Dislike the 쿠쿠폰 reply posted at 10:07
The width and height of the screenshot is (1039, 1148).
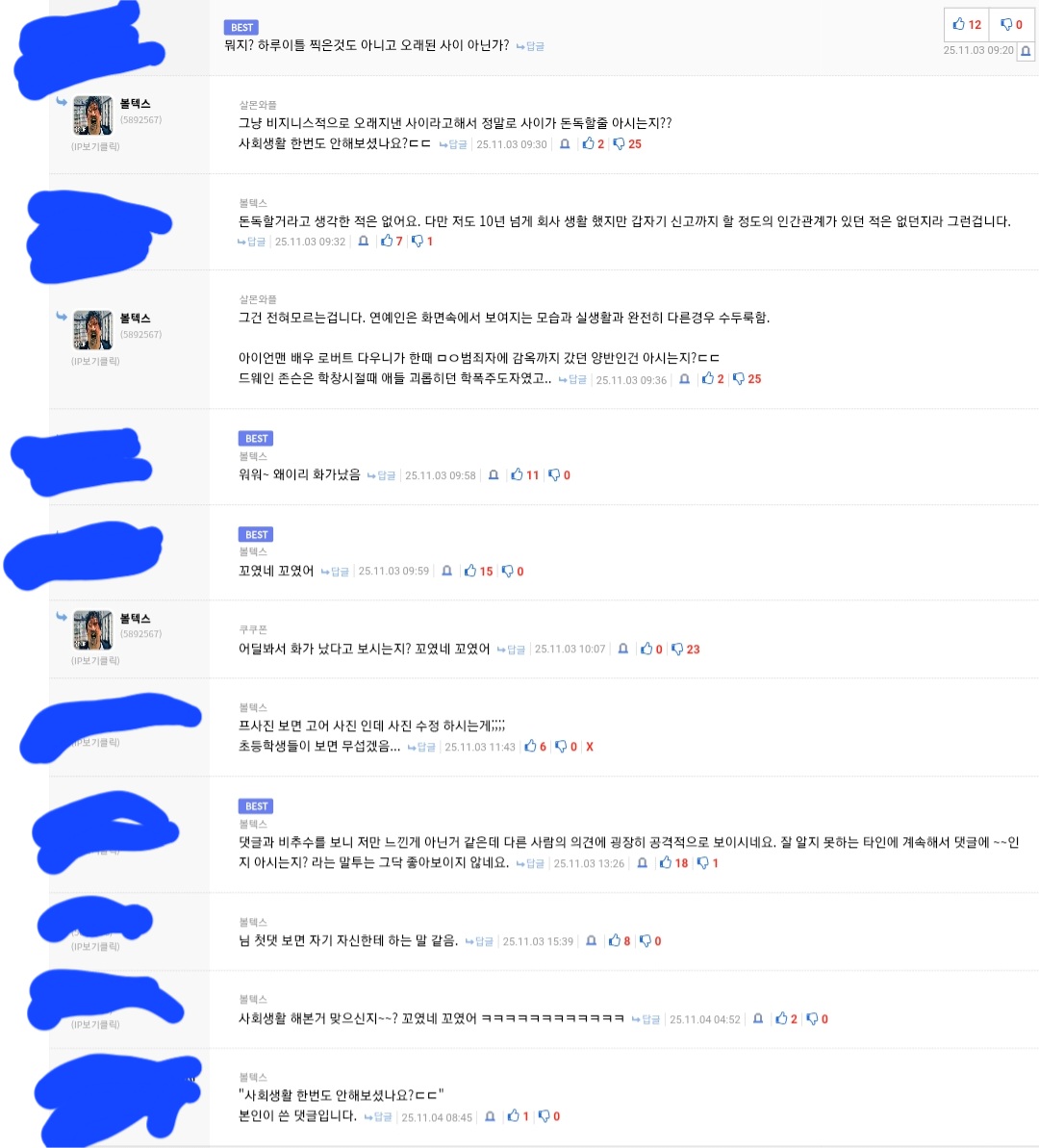(685, 650)
